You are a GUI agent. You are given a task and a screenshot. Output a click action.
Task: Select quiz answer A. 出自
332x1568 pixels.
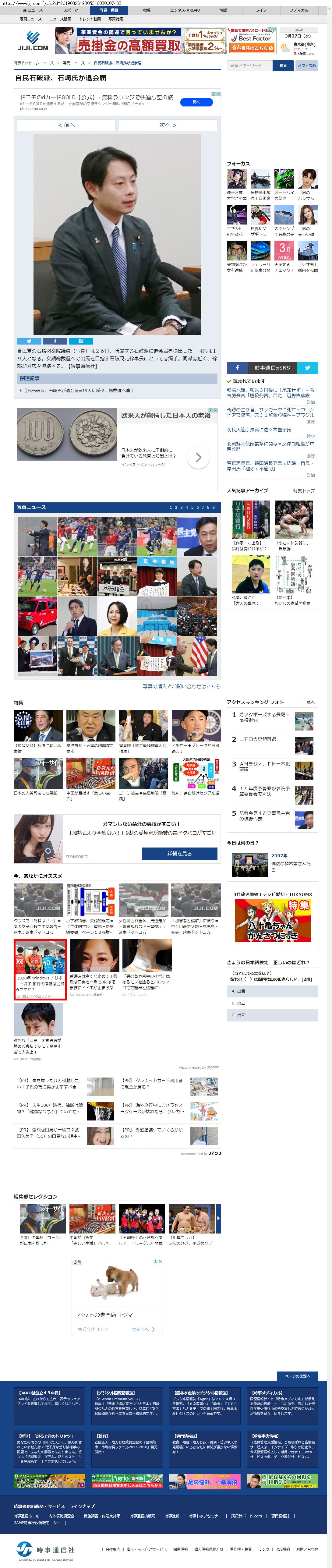point(272,991)
